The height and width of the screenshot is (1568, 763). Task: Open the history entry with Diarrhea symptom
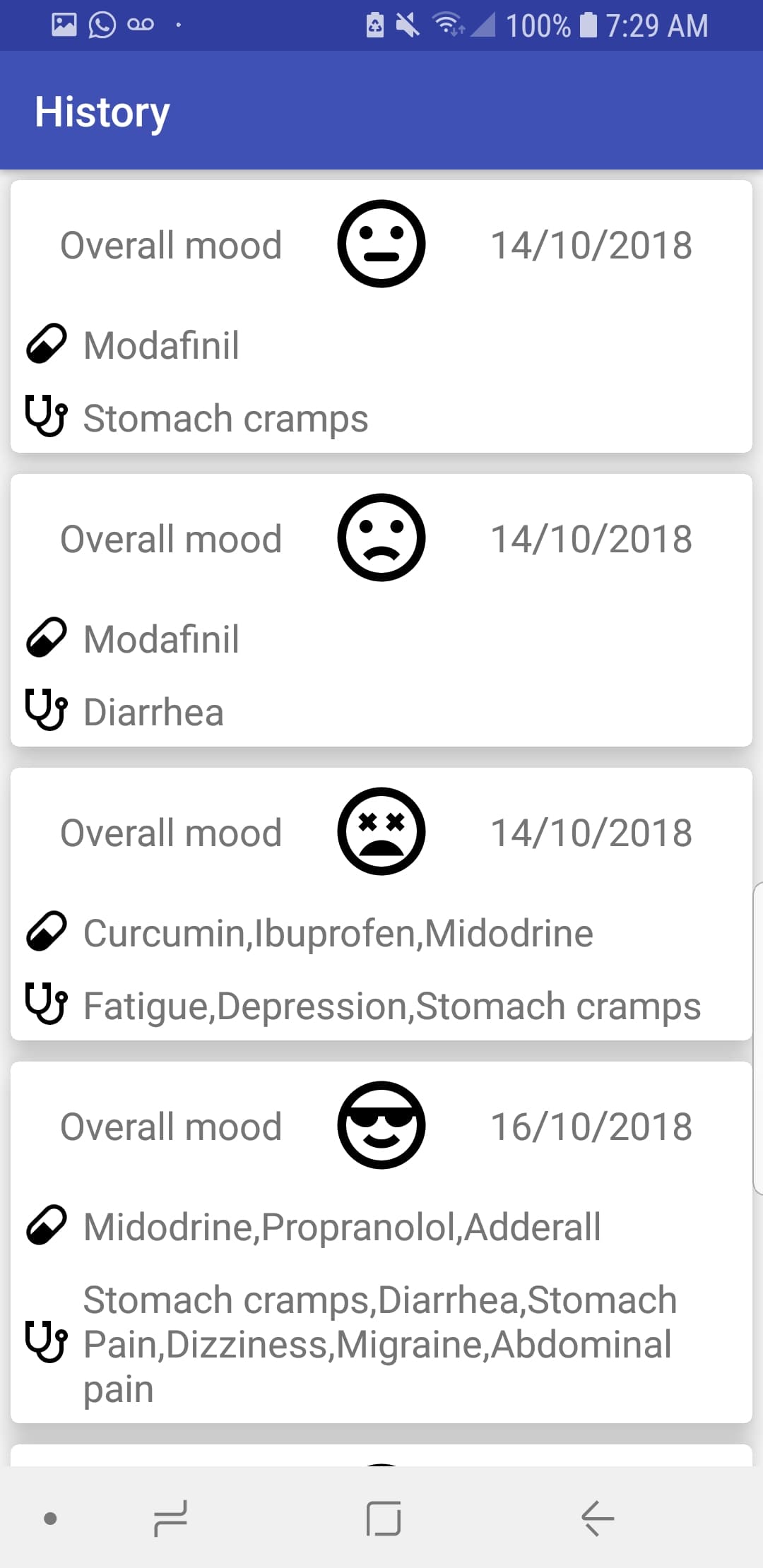381,610
